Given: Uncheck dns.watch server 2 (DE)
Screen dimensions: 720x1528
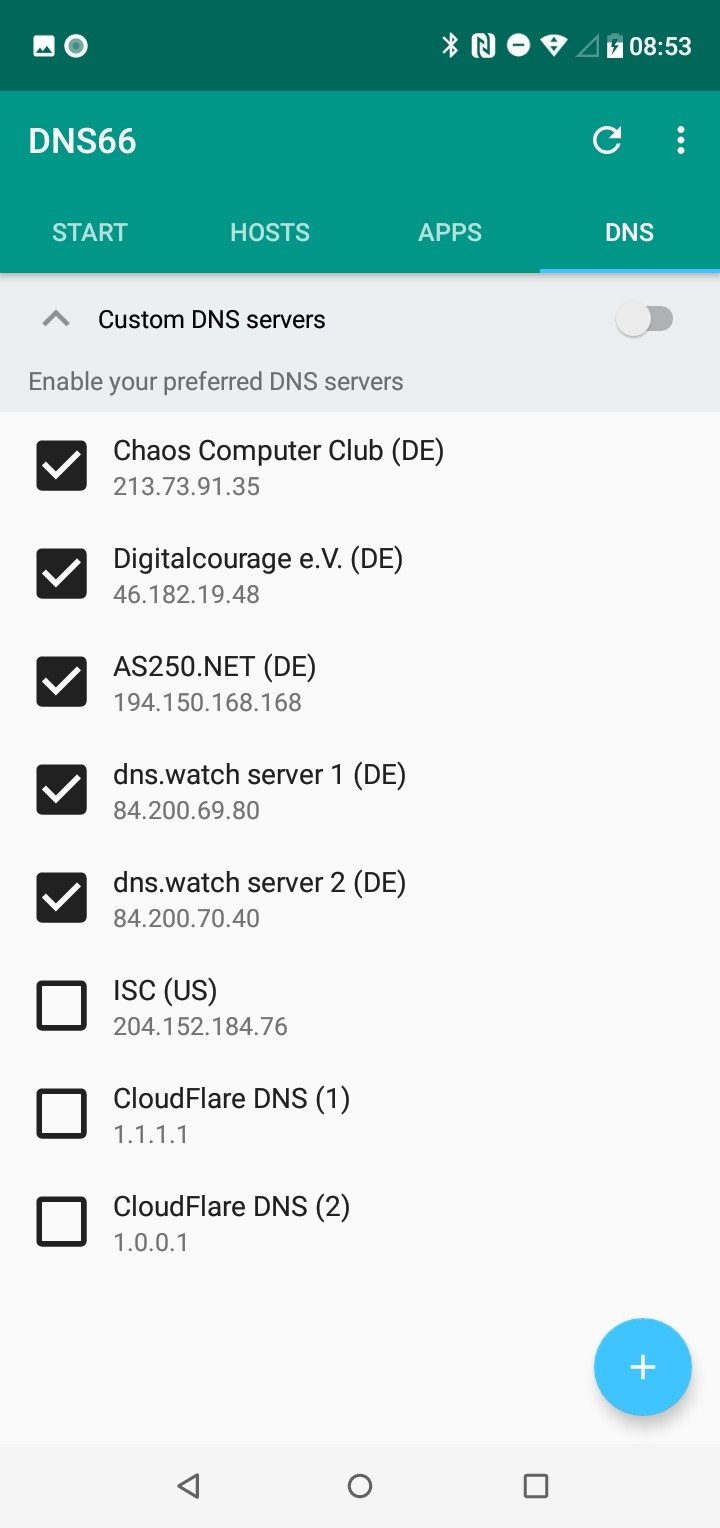Looking at the screenshot, I should (x=62, y=898).
